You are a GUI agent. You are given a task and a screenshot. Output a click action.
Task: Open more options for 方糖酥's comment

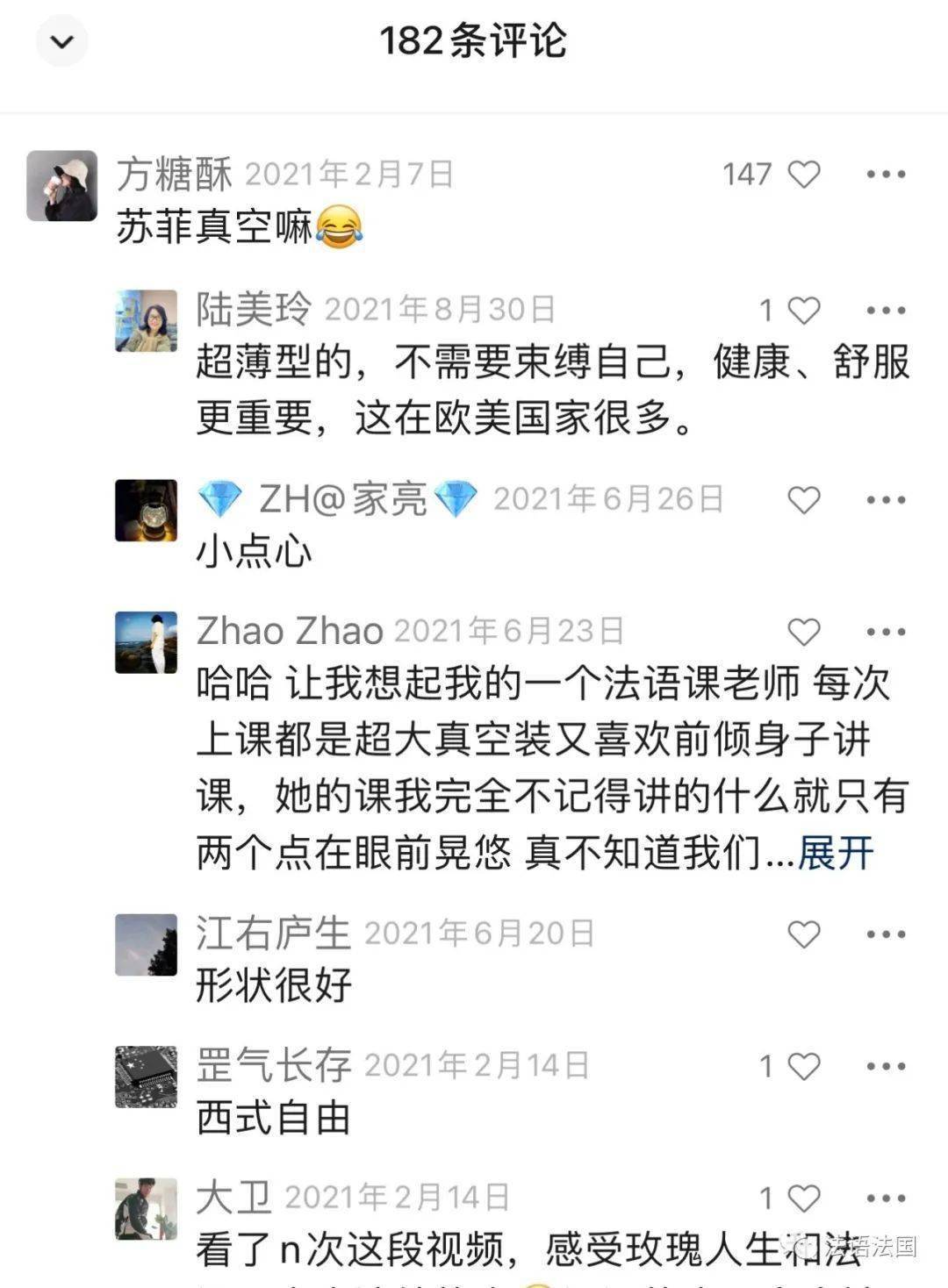[885, 174]
